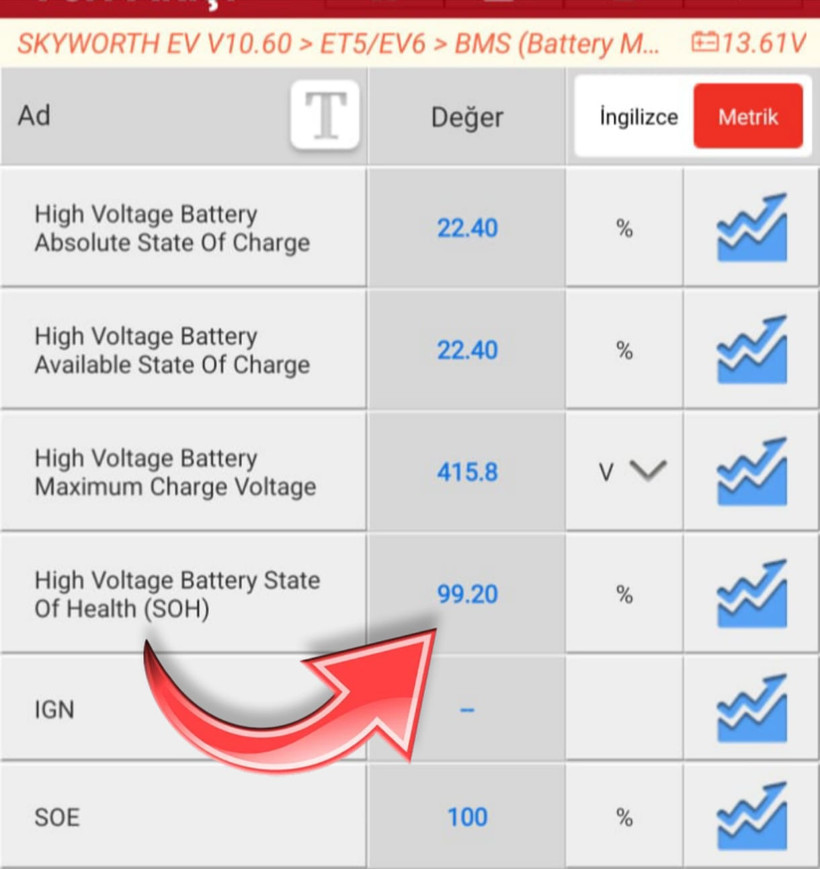Viewport: 820px width, 869px height.
Task: Expand the V unit dropdown
Action: click(x=647, y=471)
